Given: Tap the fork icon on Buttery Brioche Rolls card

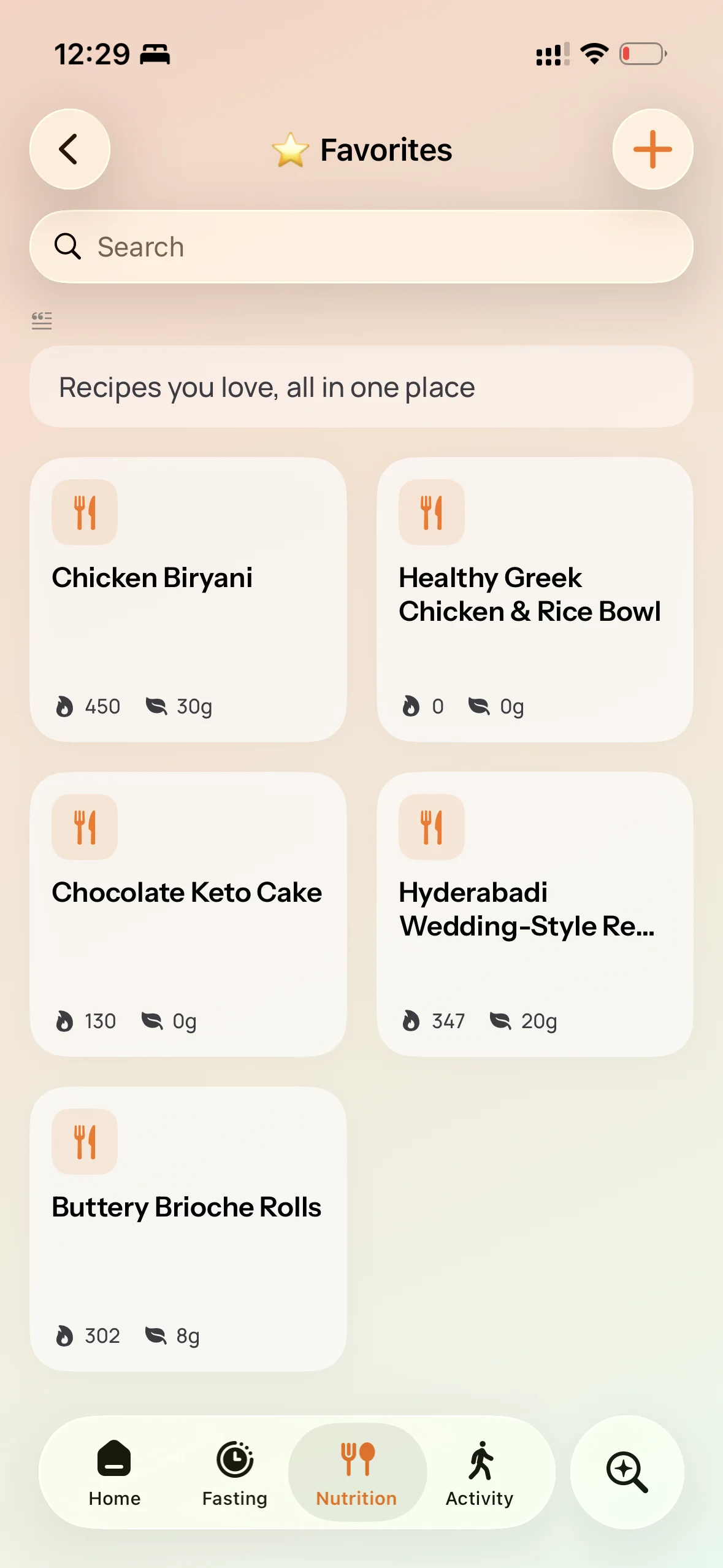Looking at the screenshot, I should click(84, 1142).
